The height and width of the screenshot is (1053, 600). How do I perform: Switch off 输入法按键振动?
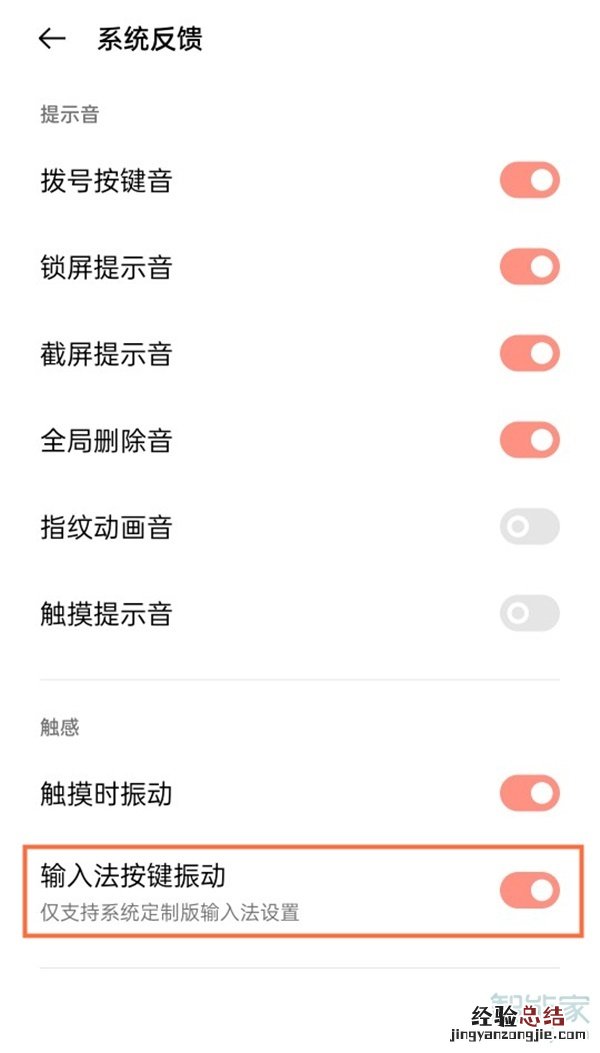tap(529, 889)
